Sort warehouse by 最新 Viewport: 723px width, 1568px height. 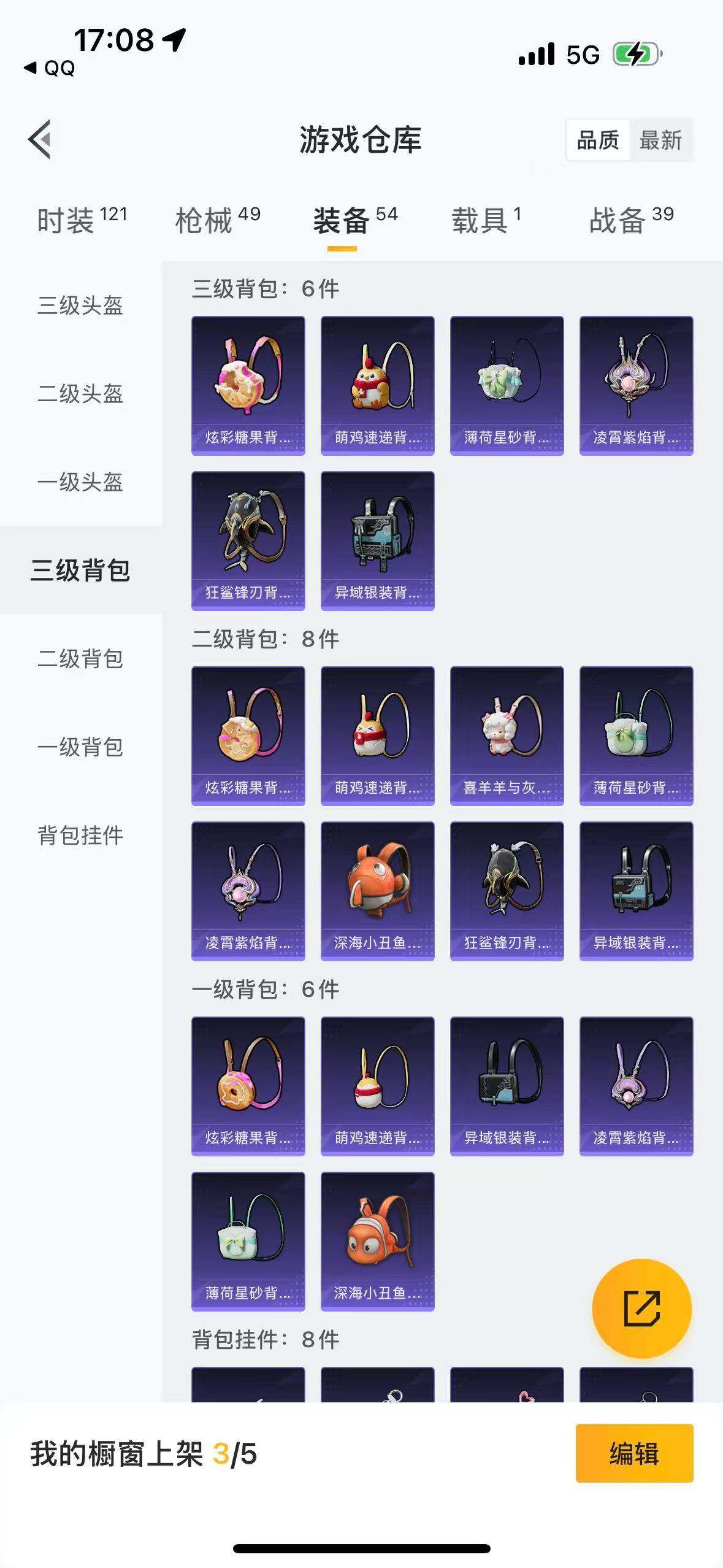pos(660,140)
